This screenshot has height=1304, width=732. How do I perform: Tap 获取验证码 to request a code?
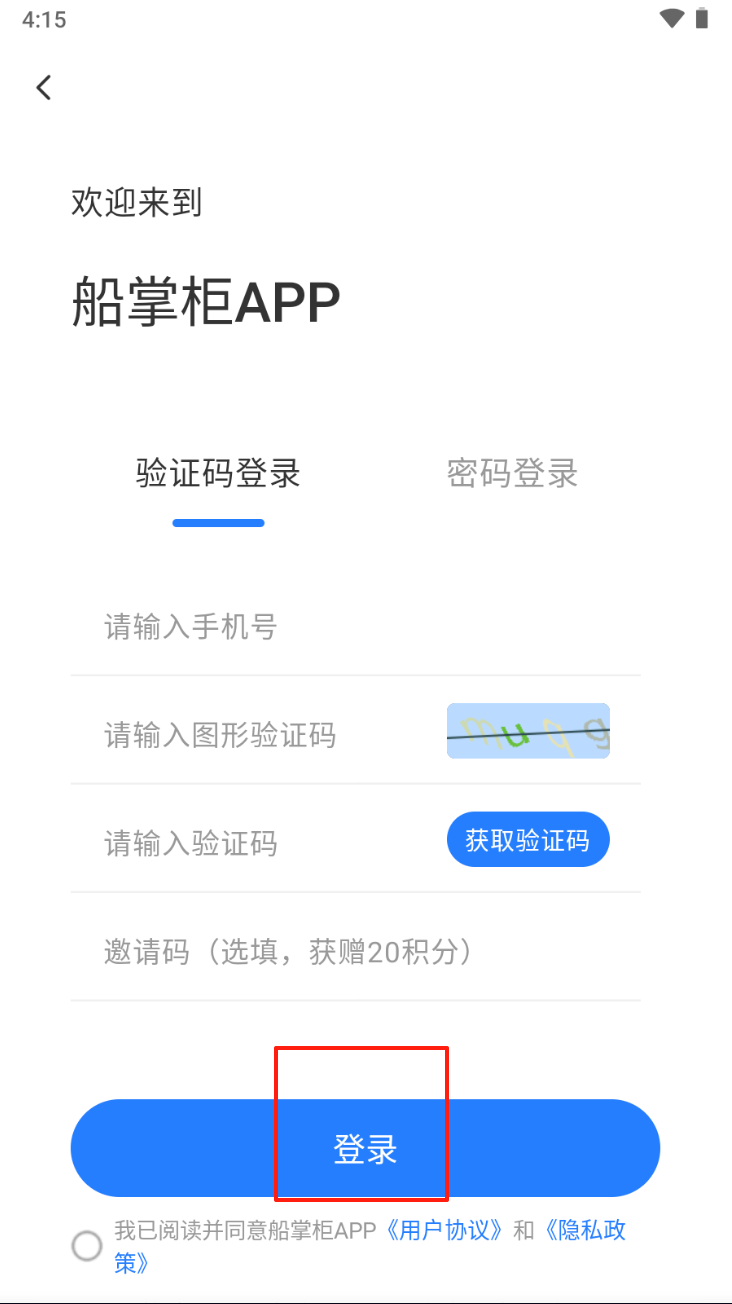[x=528, y=840]
